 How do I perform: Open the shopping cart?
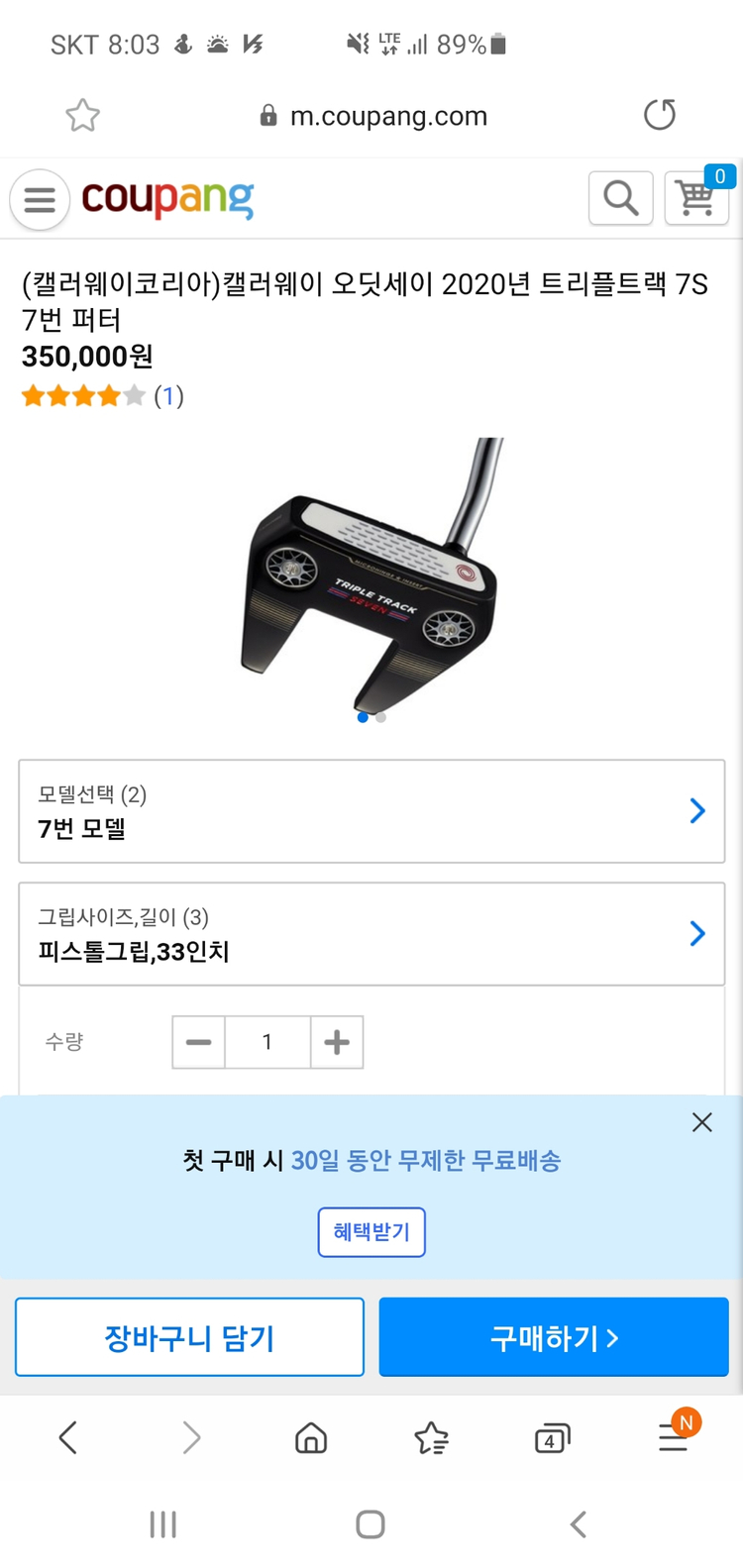click(x=696, y=198)
